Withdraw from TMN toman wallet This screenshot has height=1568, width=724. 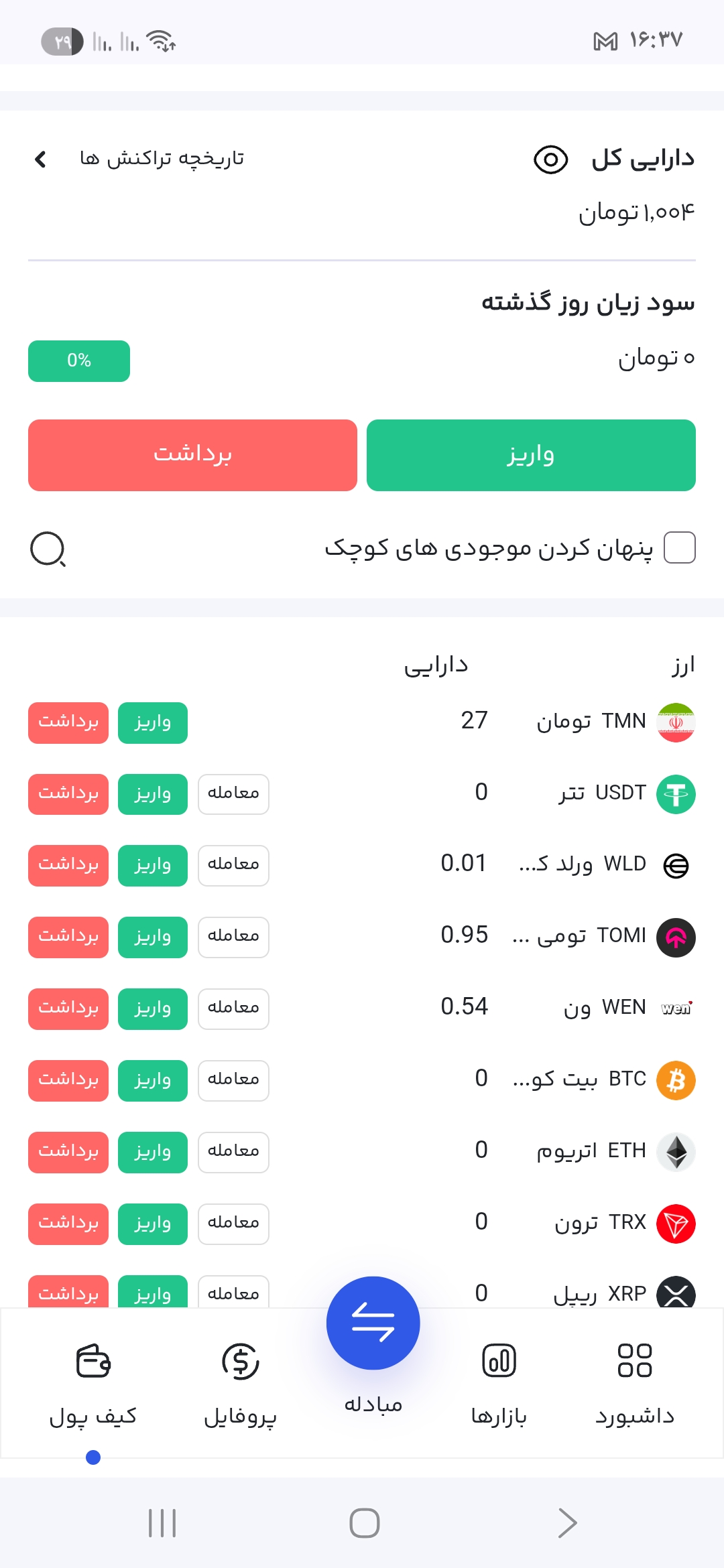68,722
